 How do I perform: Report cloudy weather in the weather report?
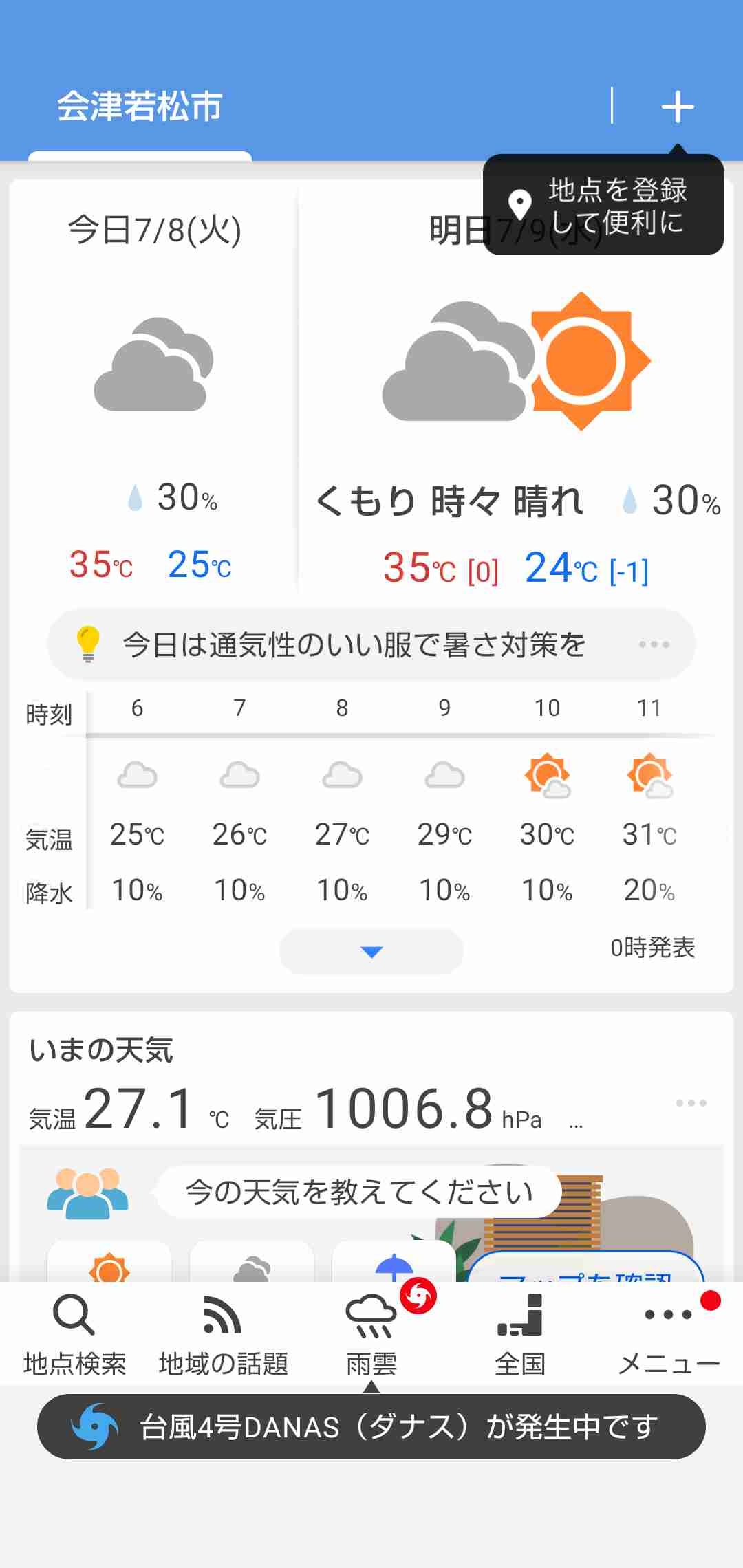point(252,1265)
